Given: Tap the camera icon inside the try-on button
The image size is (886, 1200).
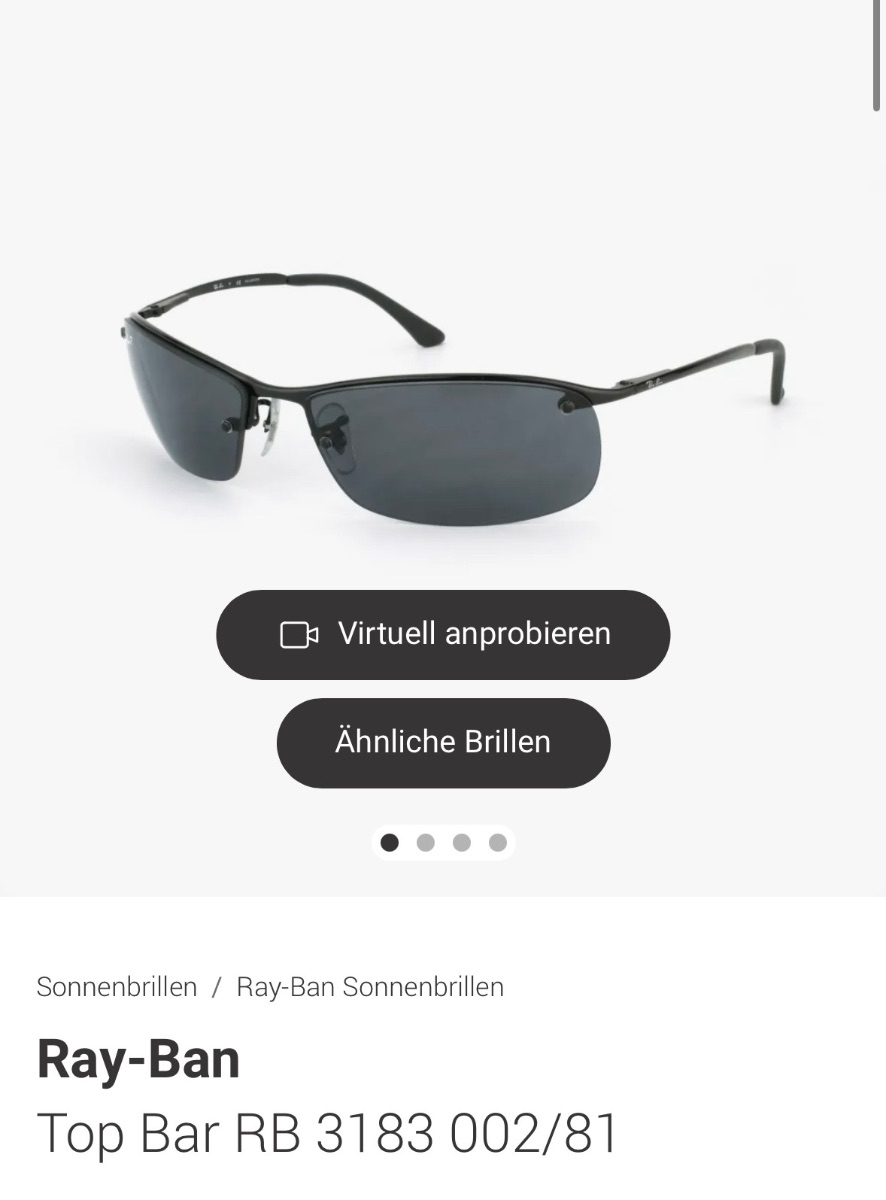Looking at the screenshot, I should pos(300,634).
